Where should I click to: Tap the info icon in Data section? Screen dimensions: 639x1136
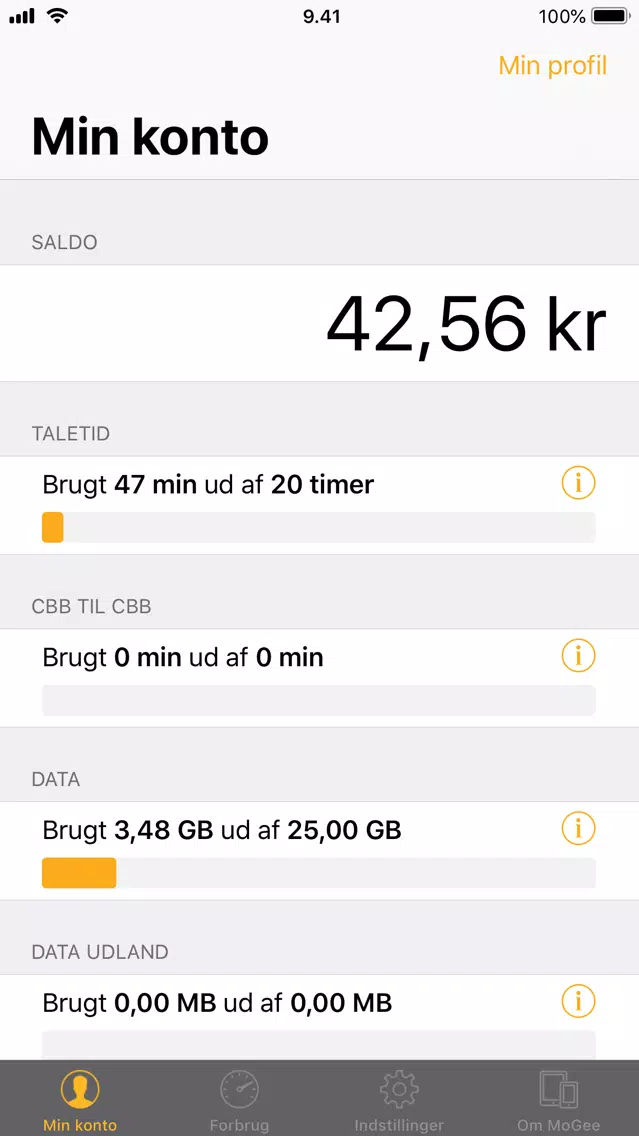578,828
